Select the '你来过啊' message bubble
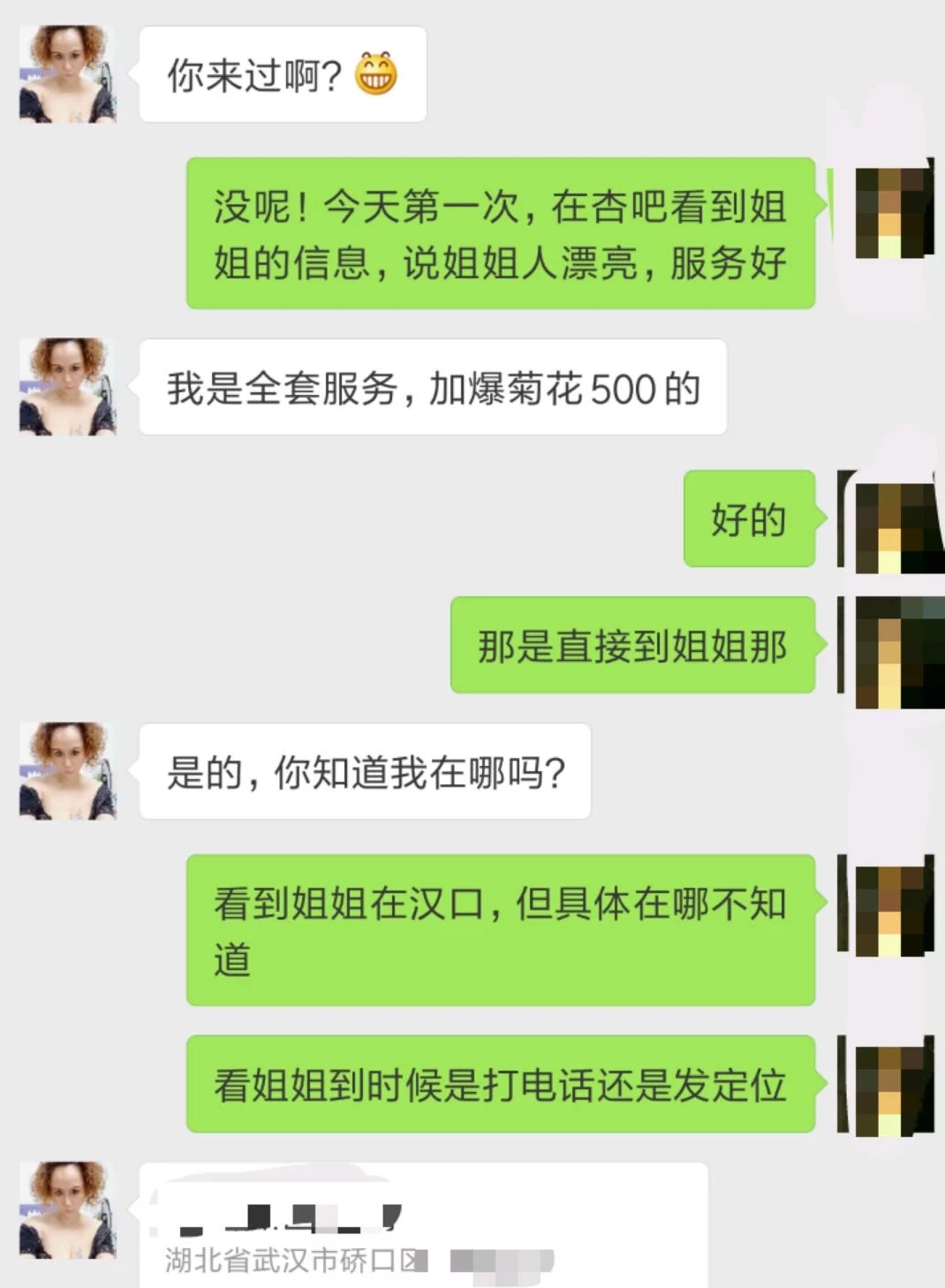This screenshot has width=945, height=1288. coord(283,75)
